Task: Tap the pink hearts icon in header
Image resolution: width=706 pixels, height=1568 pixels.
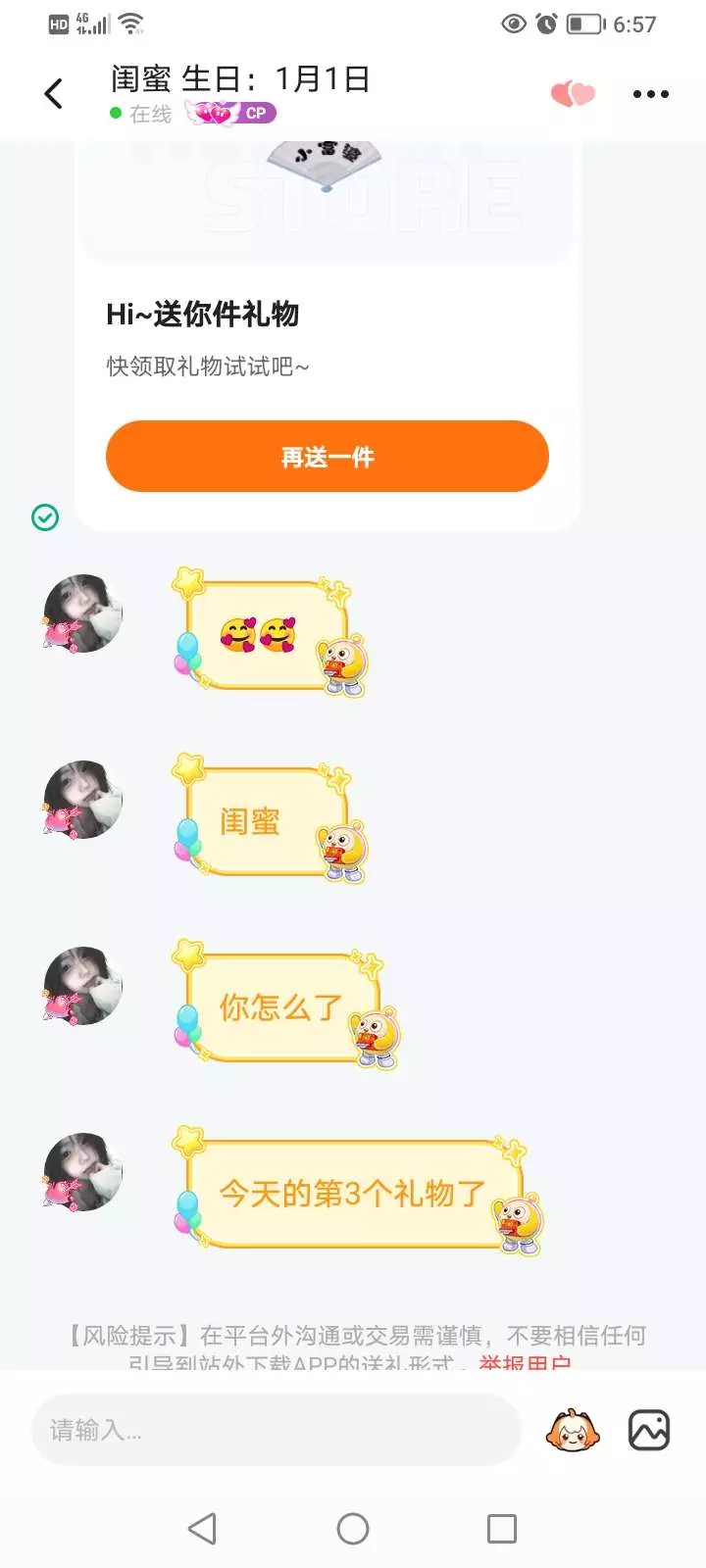Action: click(x=574, y=94)
